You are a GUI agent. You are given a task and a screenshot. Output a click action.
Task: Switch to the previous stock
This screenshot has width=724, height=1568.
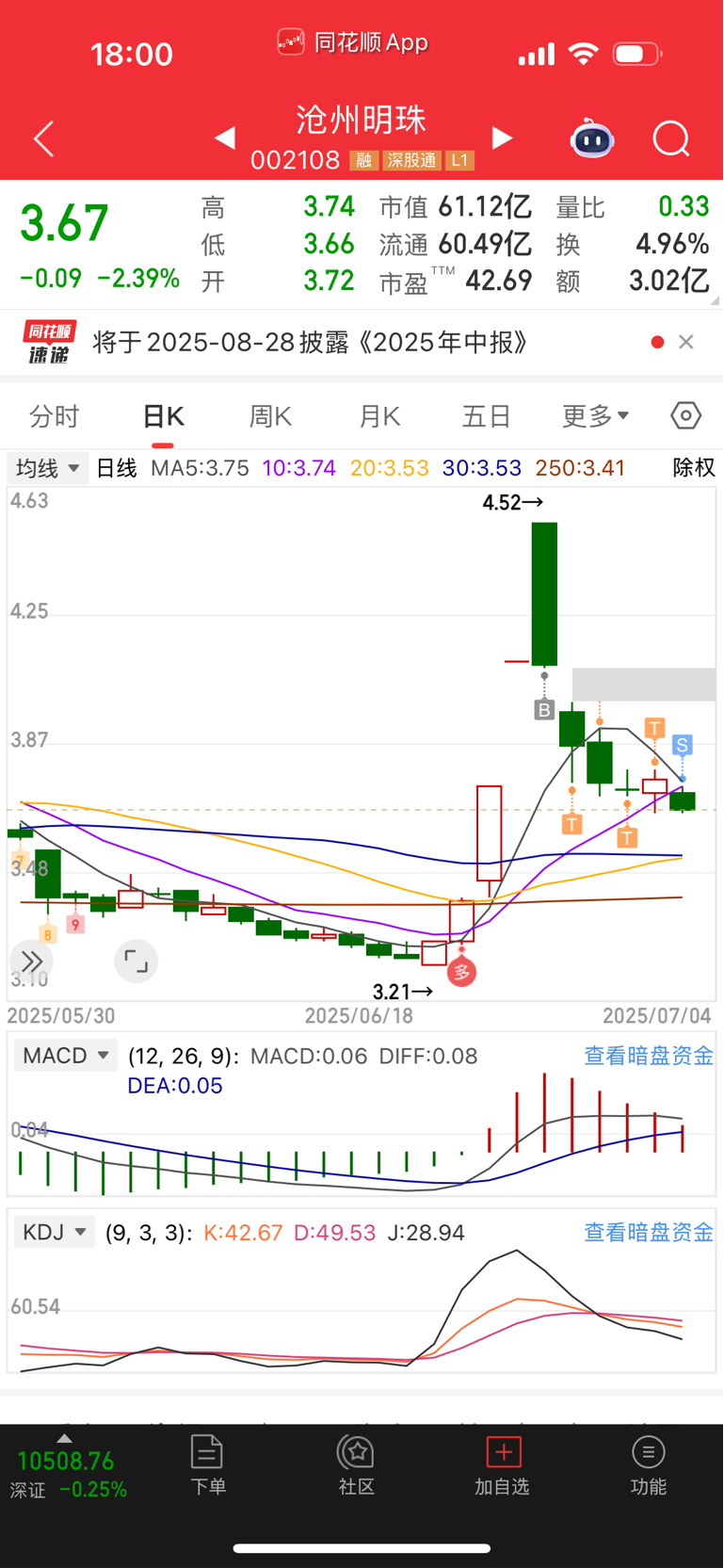224,138
